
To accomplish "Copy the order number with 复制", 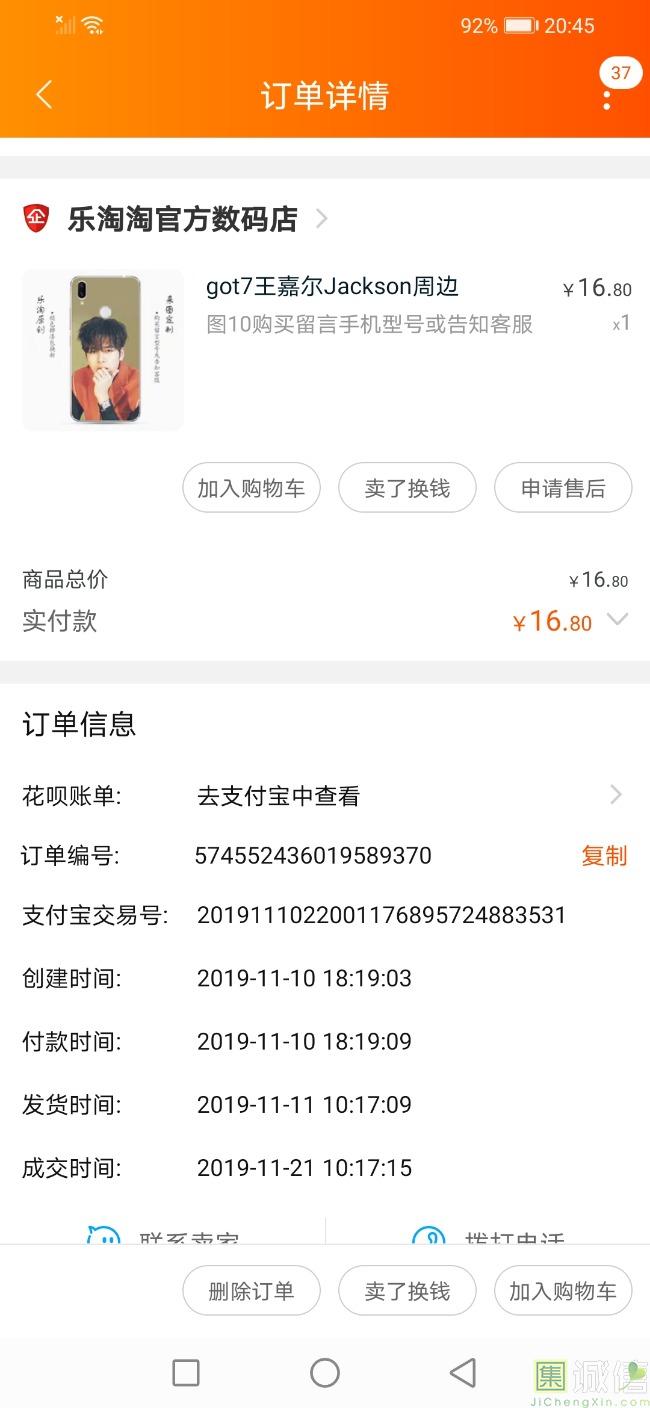I will click(604, 856).
